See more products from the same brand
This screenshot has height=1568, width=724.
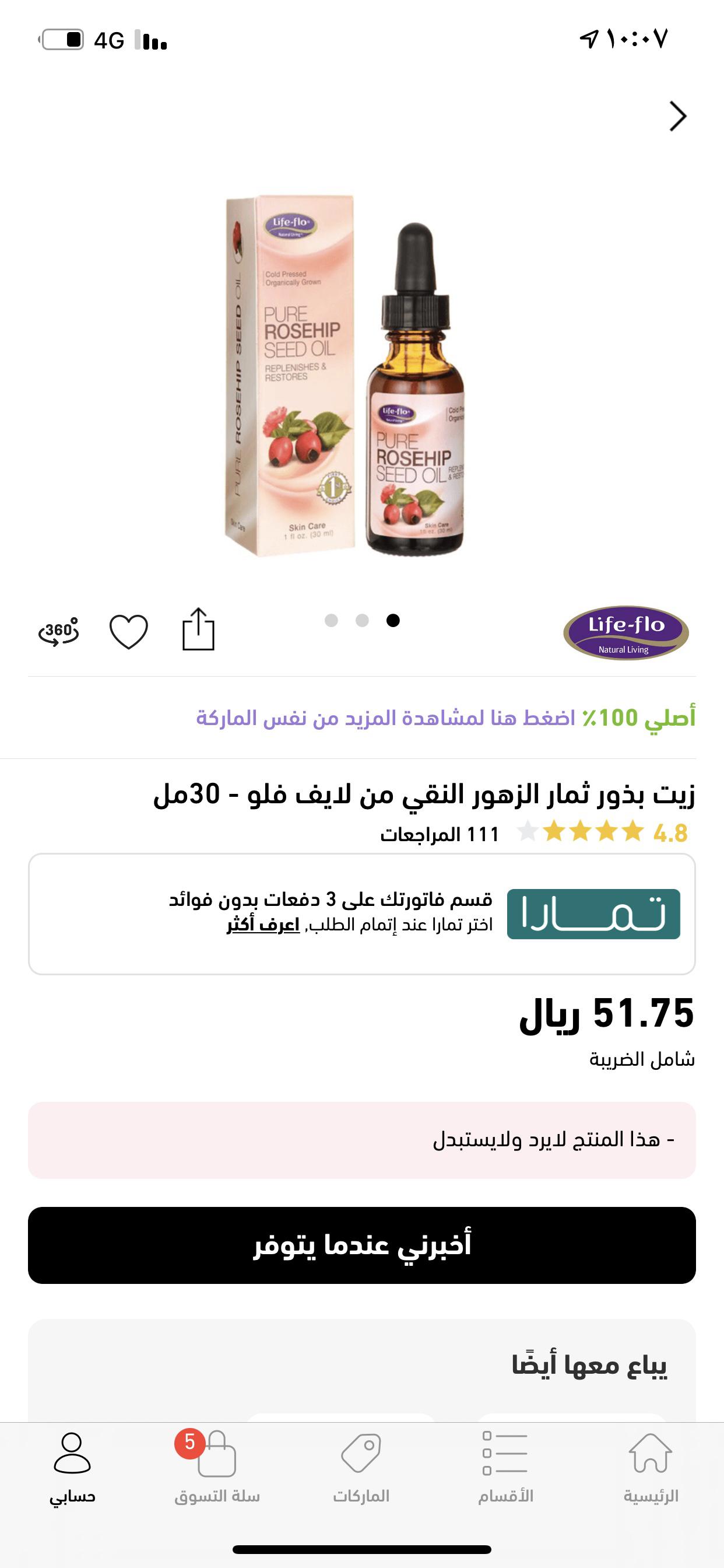click(385, 717)
